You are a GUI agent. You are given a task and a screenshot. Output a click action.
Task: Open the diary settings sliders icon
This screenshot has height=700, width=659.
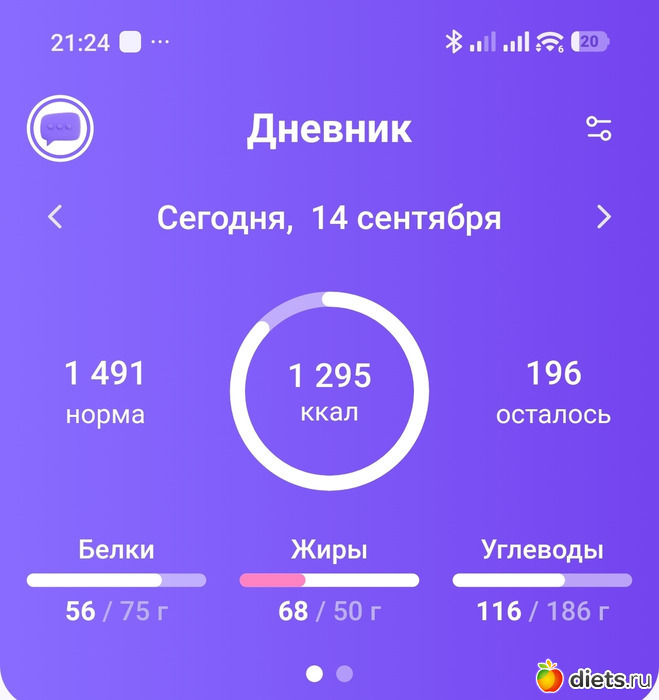point(599,129)
